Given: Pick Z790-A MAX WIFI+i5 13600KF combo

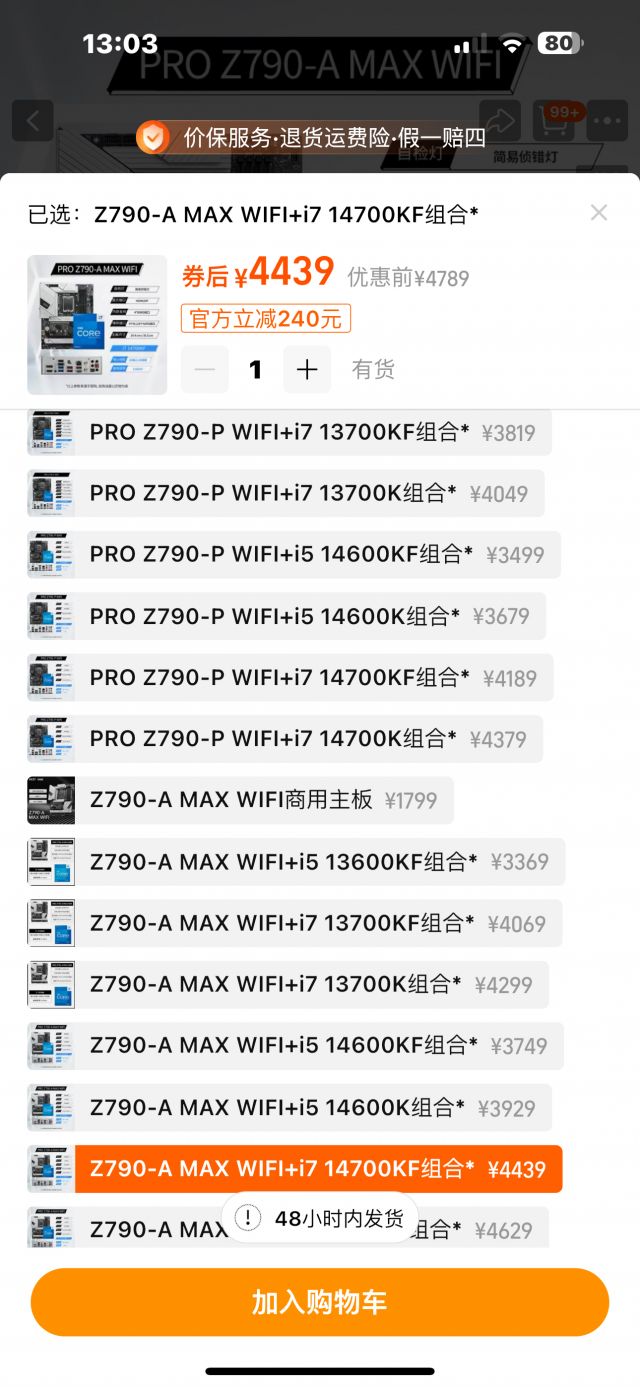Looking at the screenshot, I should (x=296, y=861).
